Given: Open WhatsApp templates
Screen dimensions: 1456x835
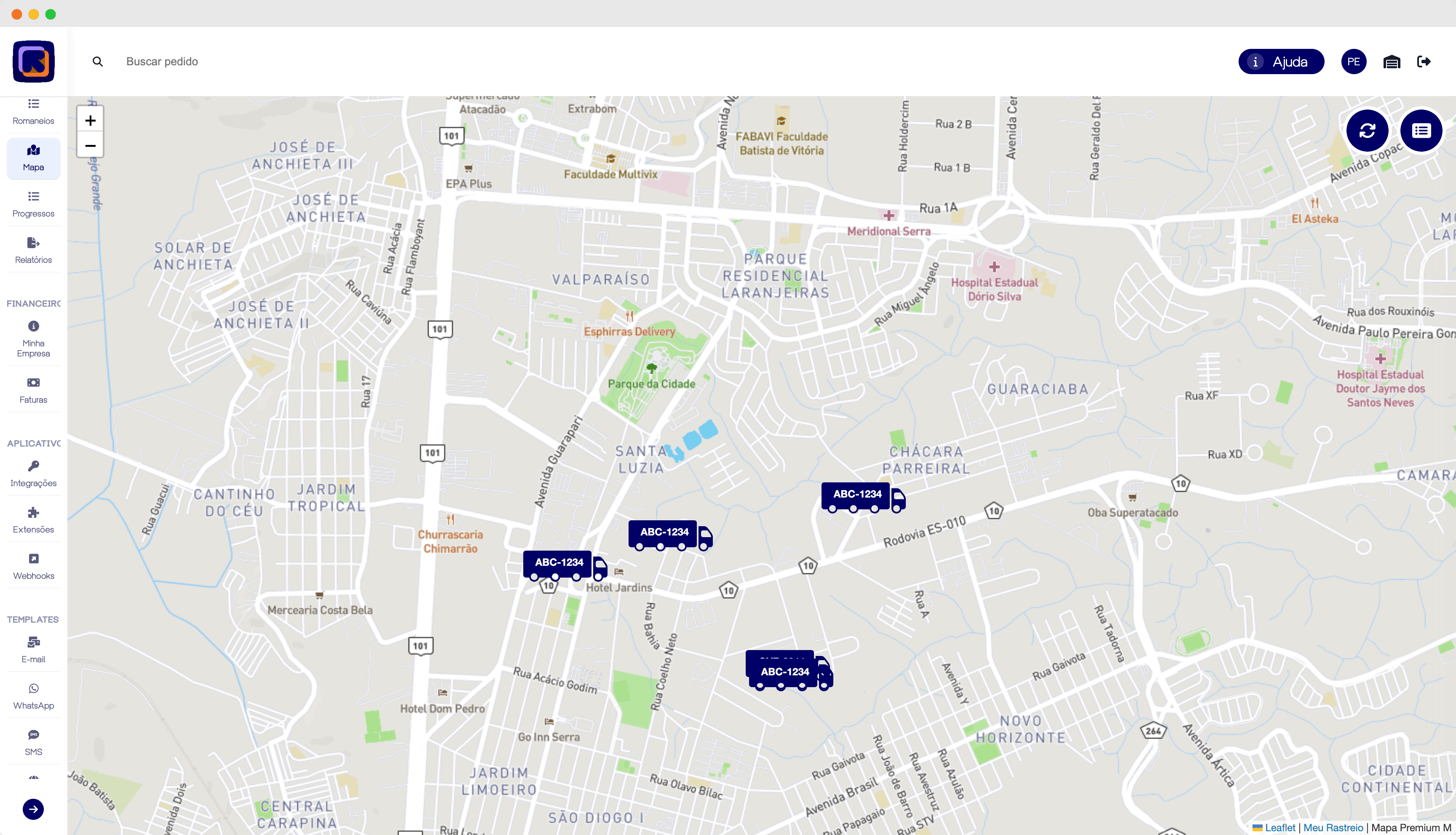Looking at the screenshot, I should [33, 696].
